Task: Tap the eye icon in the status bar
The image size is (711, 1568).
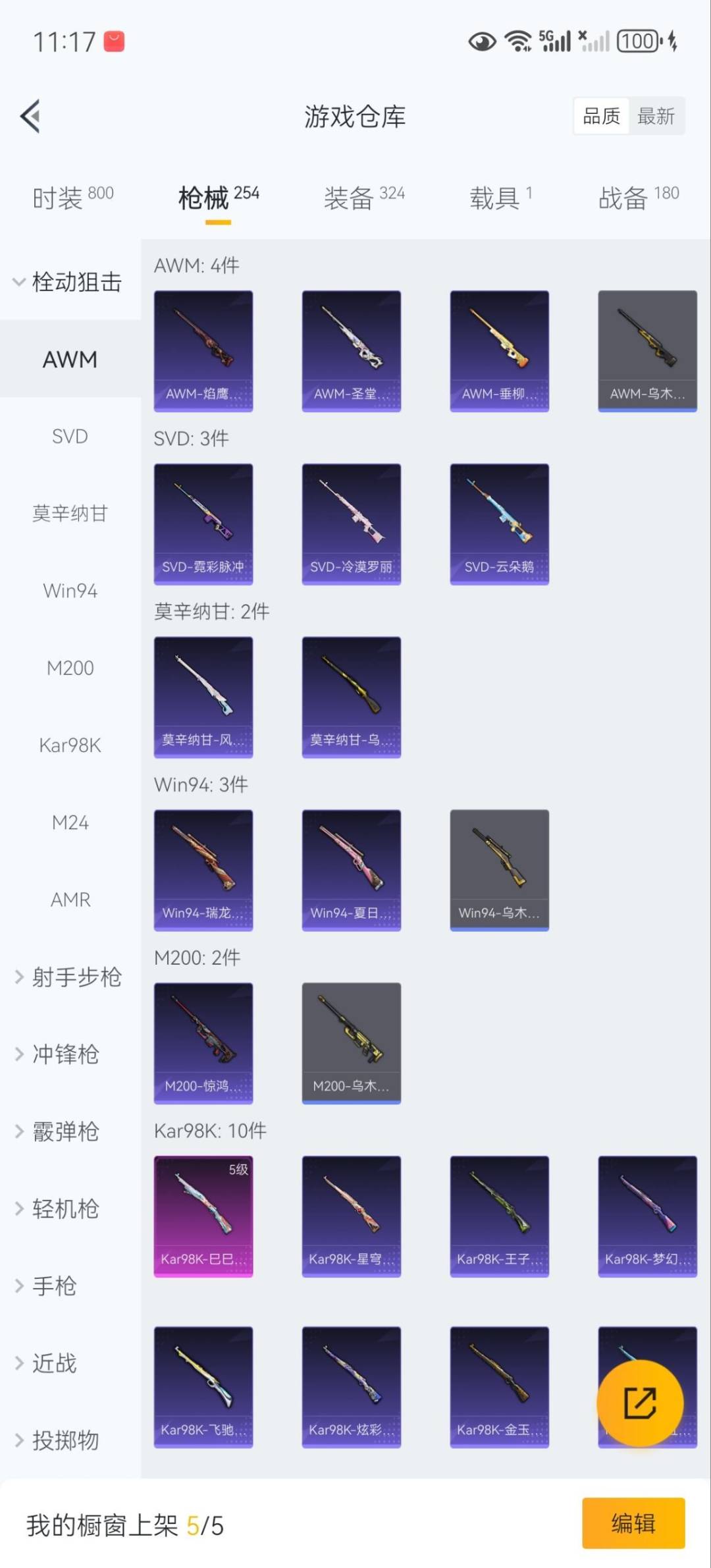Action: (x=481, y=41)
